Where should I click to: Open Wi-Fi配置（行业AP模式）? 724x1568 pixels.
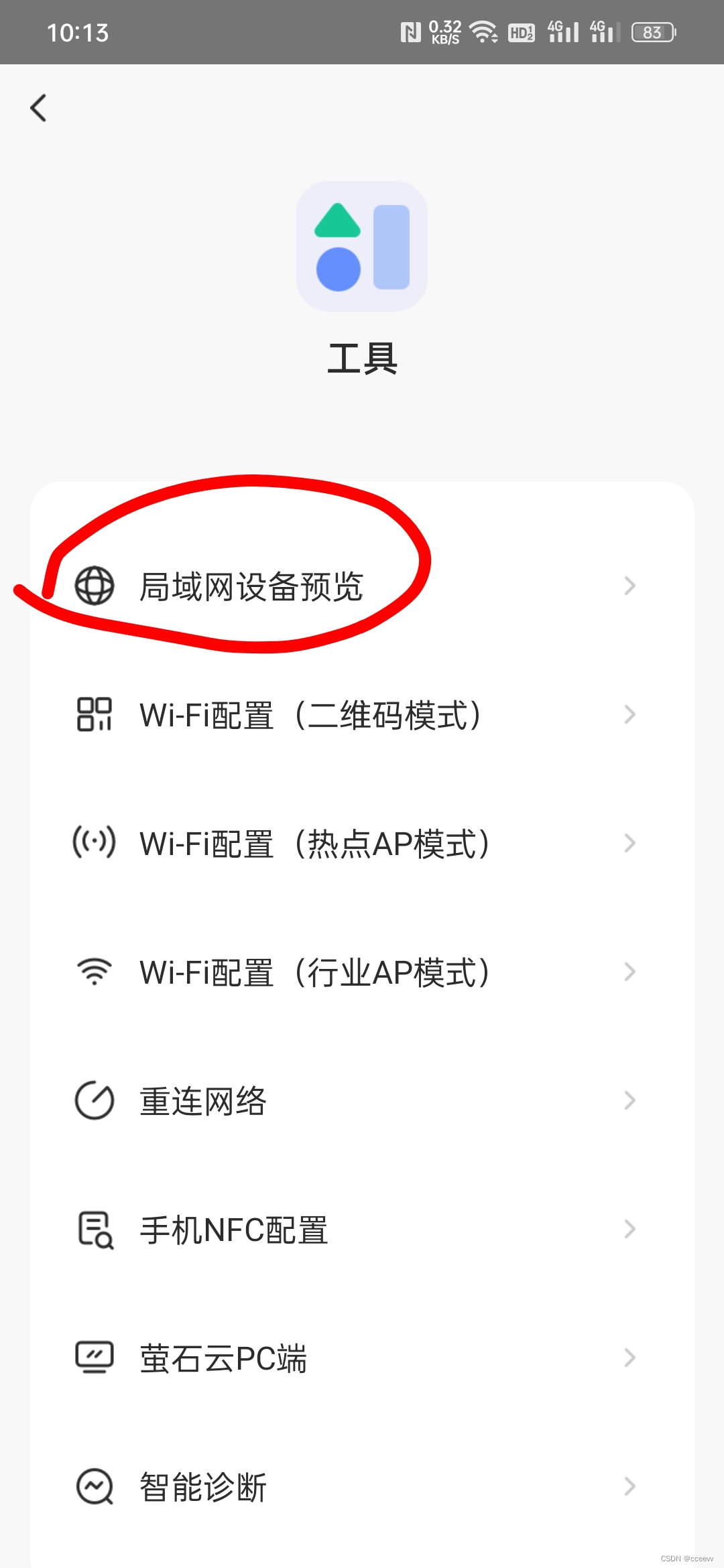click(362, 972)
